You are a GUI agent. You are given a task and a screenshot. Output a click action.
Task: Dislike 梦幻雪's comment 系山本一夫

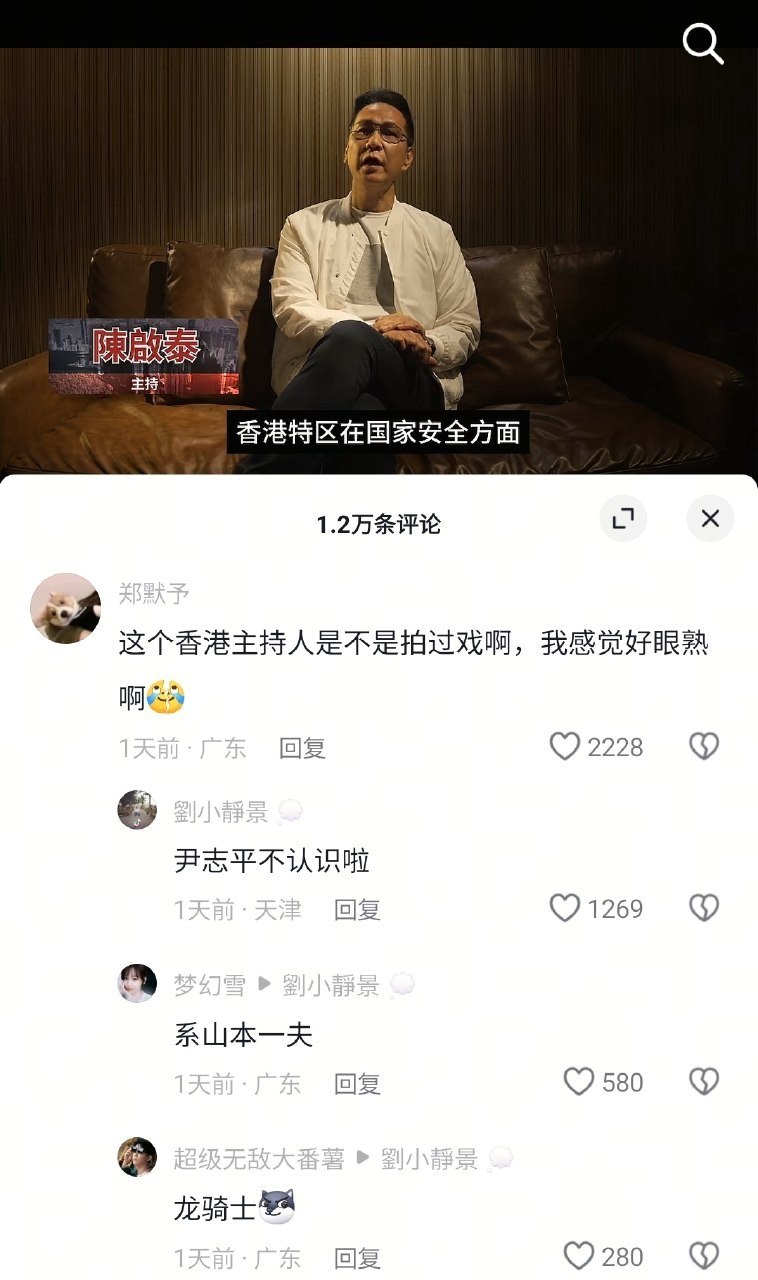point(704,1082)
